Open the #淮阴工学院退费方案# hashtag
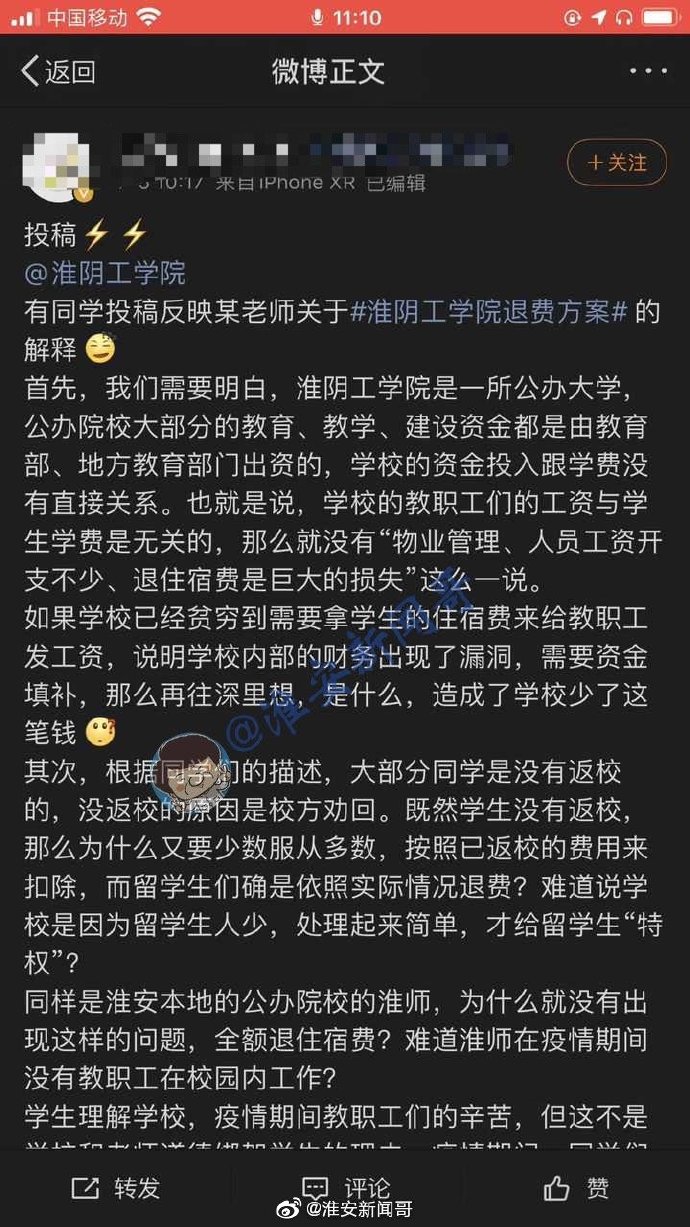Viewport: 690px width, 1227px height. 489,311
